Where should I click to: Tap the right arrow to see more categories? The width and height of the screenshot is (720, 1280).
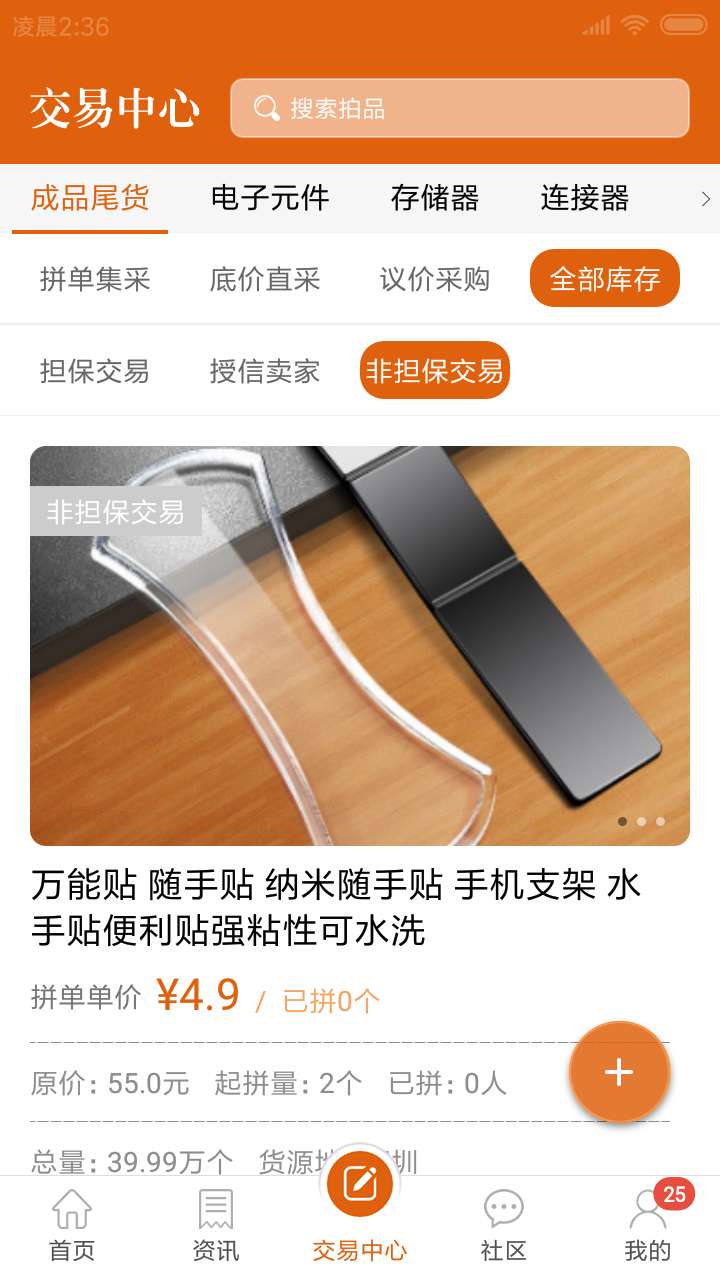point(706,199)
